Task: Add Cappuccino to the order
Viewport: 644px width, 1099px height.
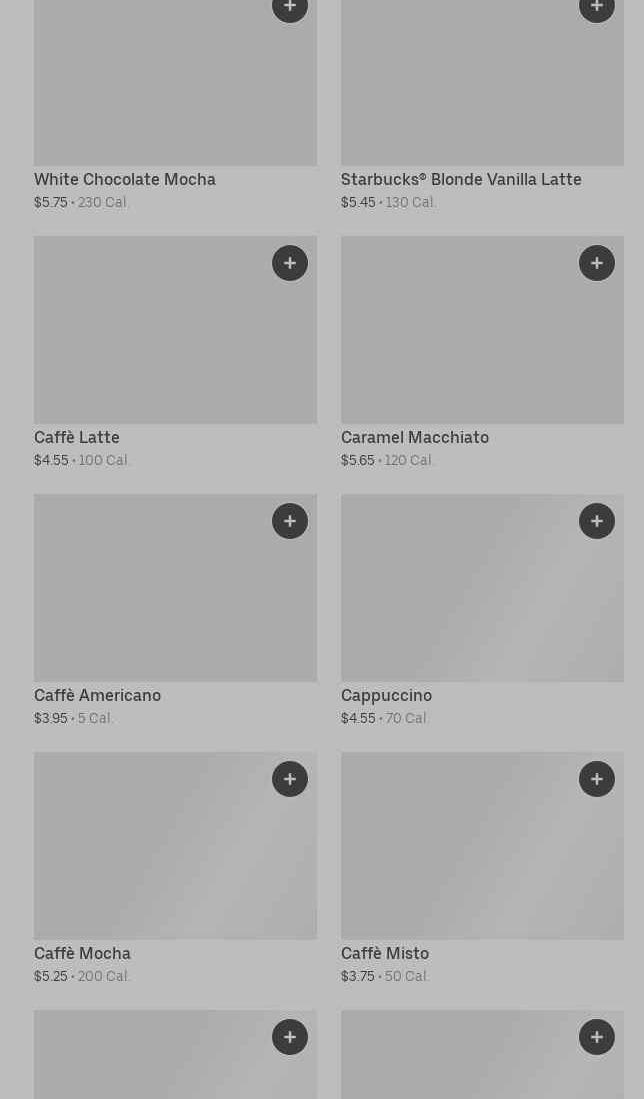Action: click(597, 521)
